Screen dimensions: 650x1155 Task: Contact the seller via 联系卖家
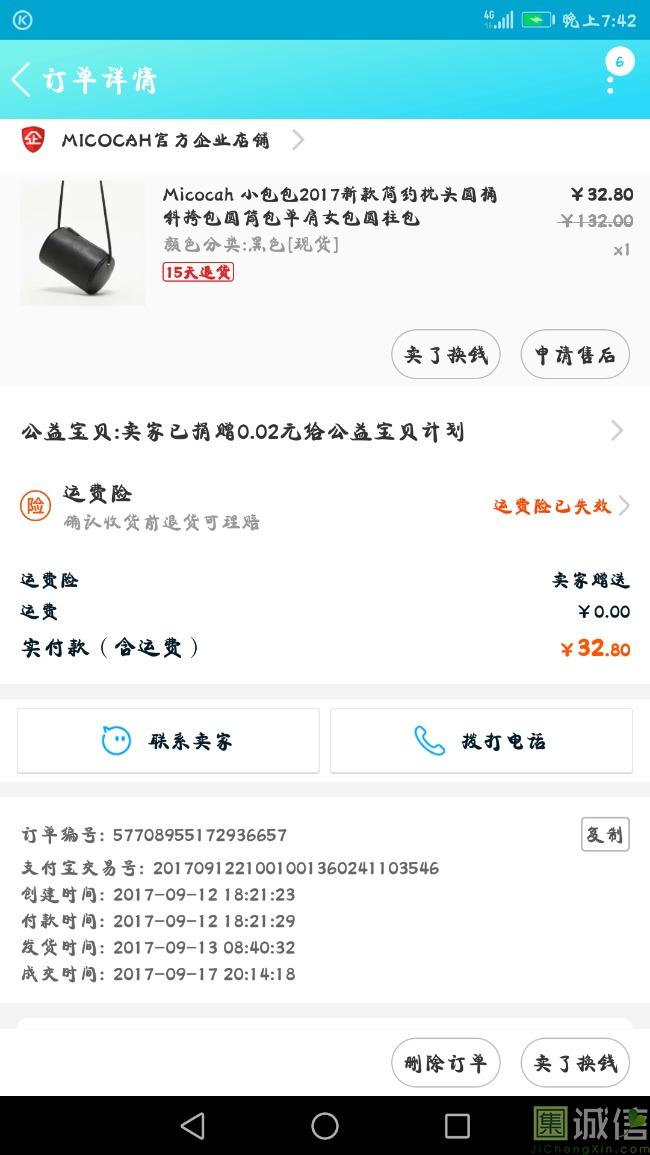[x=168, y=741]
